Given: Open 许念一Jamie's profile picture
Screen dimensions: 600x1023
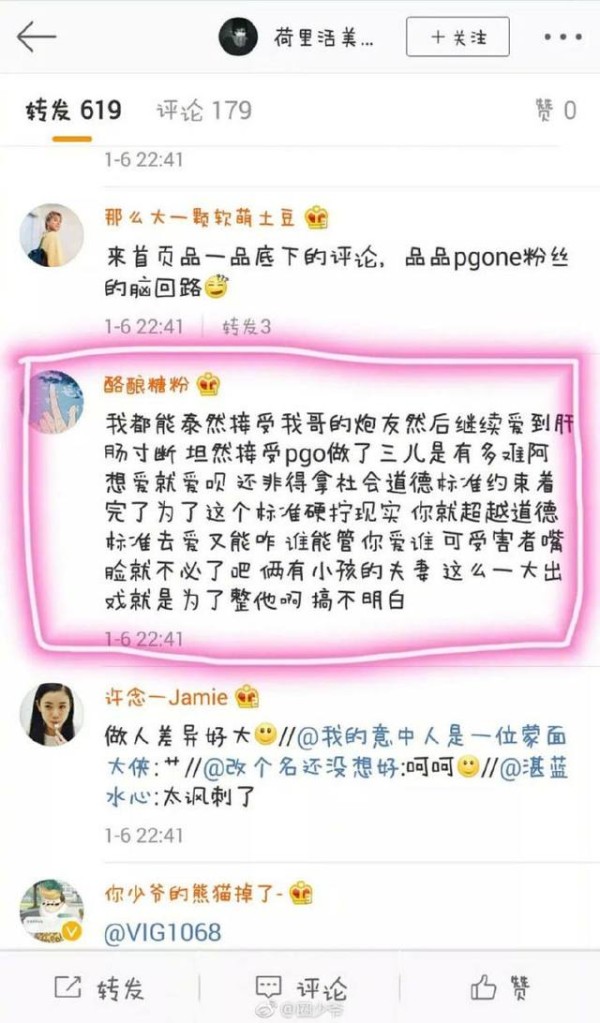Looking at the screenshot, I should point(51,714).
